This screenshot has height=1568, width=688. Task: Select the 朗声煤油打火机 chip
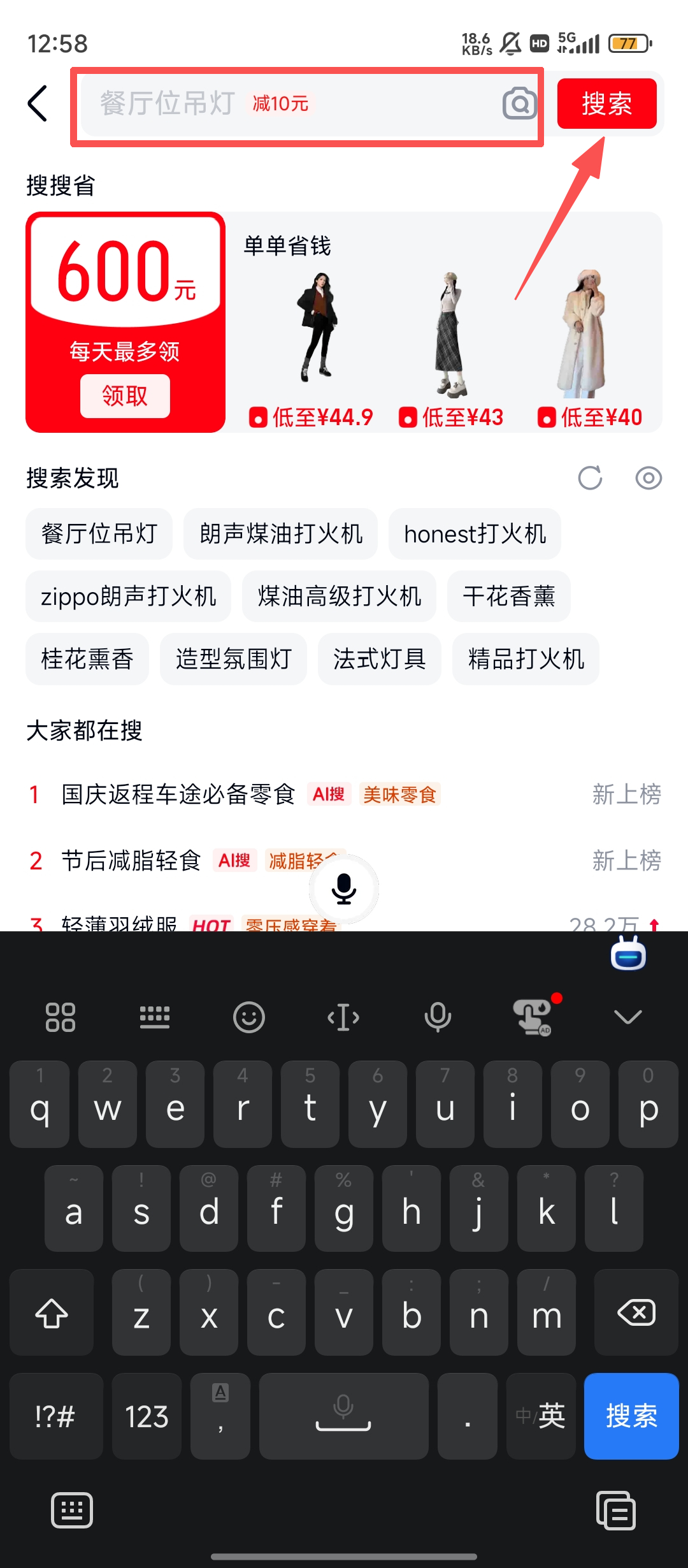281,534
